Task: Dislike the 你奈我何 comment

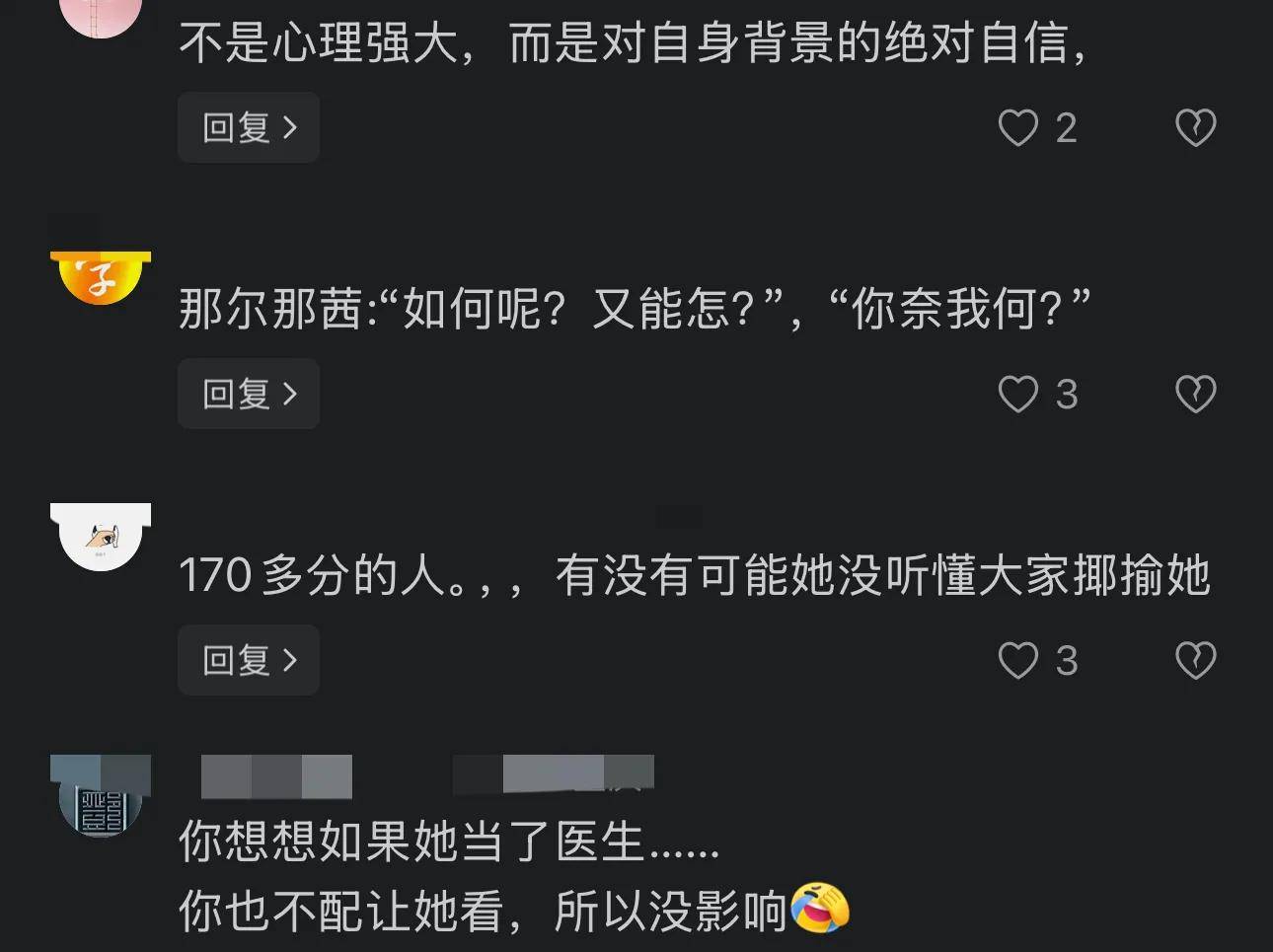Action: (x=1195, y=395)
